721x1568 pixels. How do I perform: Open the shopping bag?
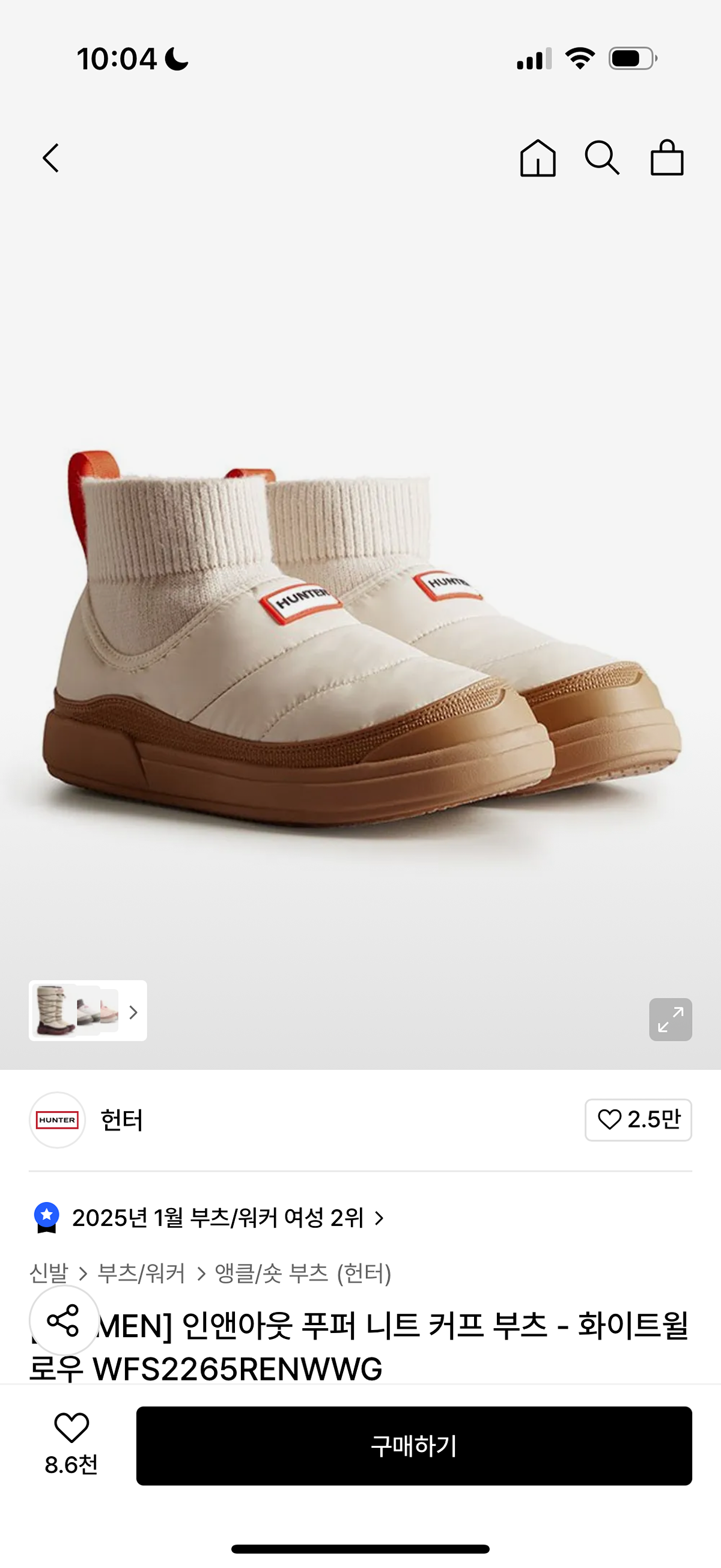coord(667,158)
